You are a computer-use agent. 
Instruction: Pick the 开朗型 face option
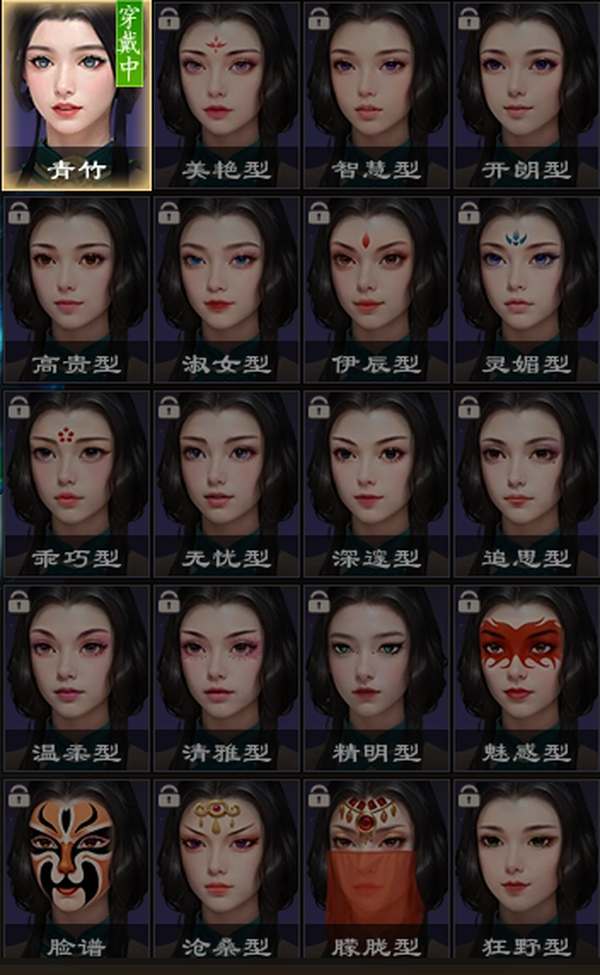(x=526, y=95)
